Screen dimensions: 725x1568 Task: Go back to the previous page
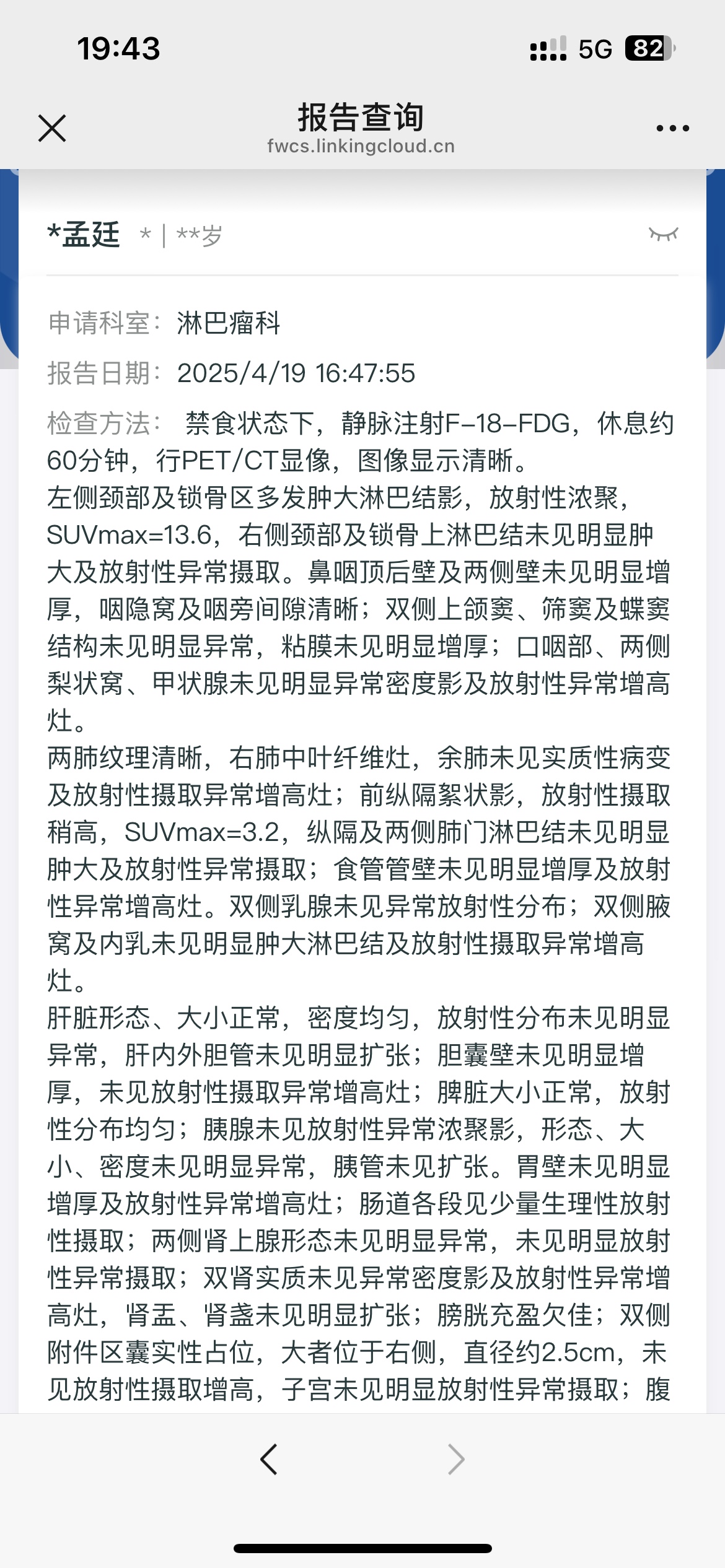click(269, 1460)
